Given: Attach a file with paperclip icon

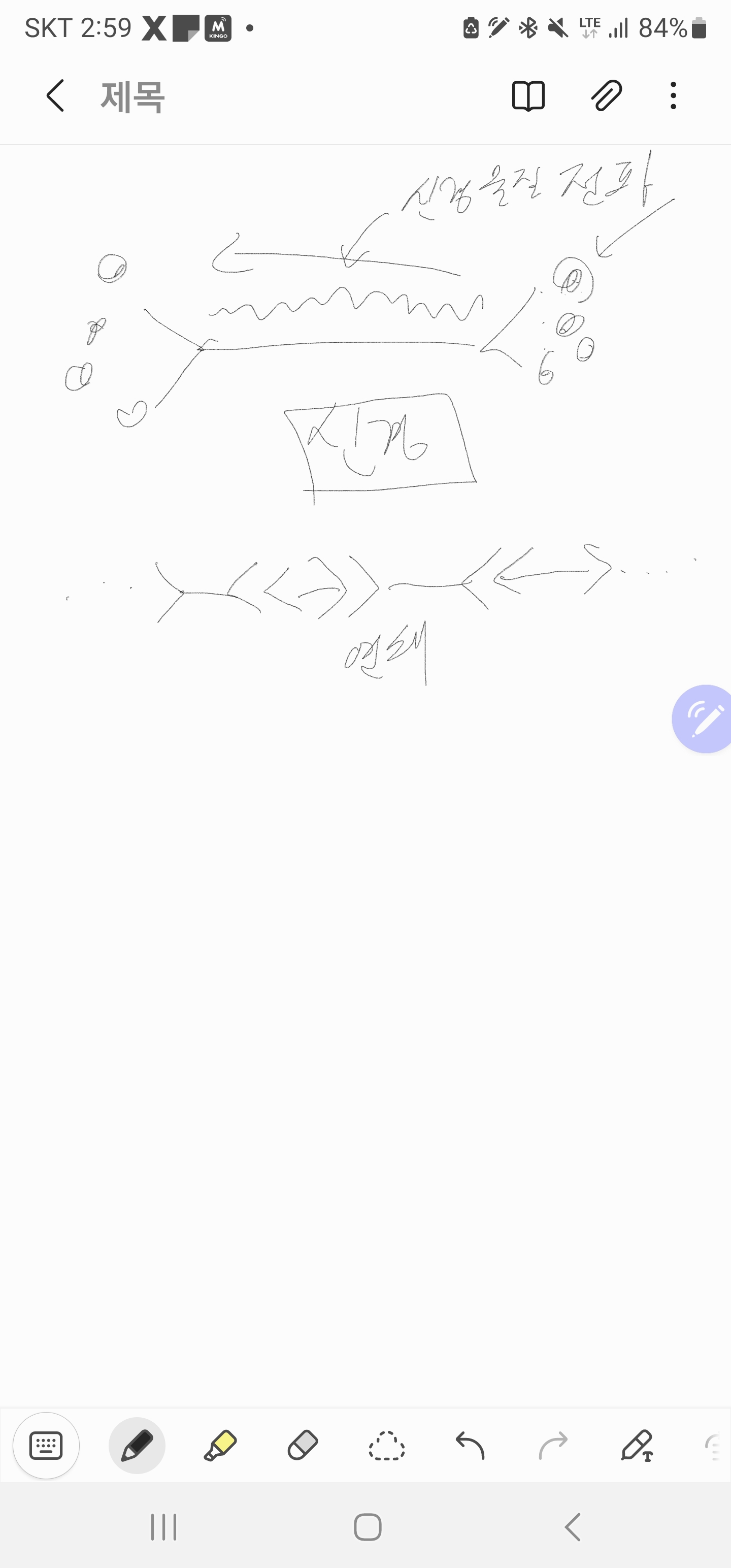Looking at the screenshot, I should pos(606,95).
